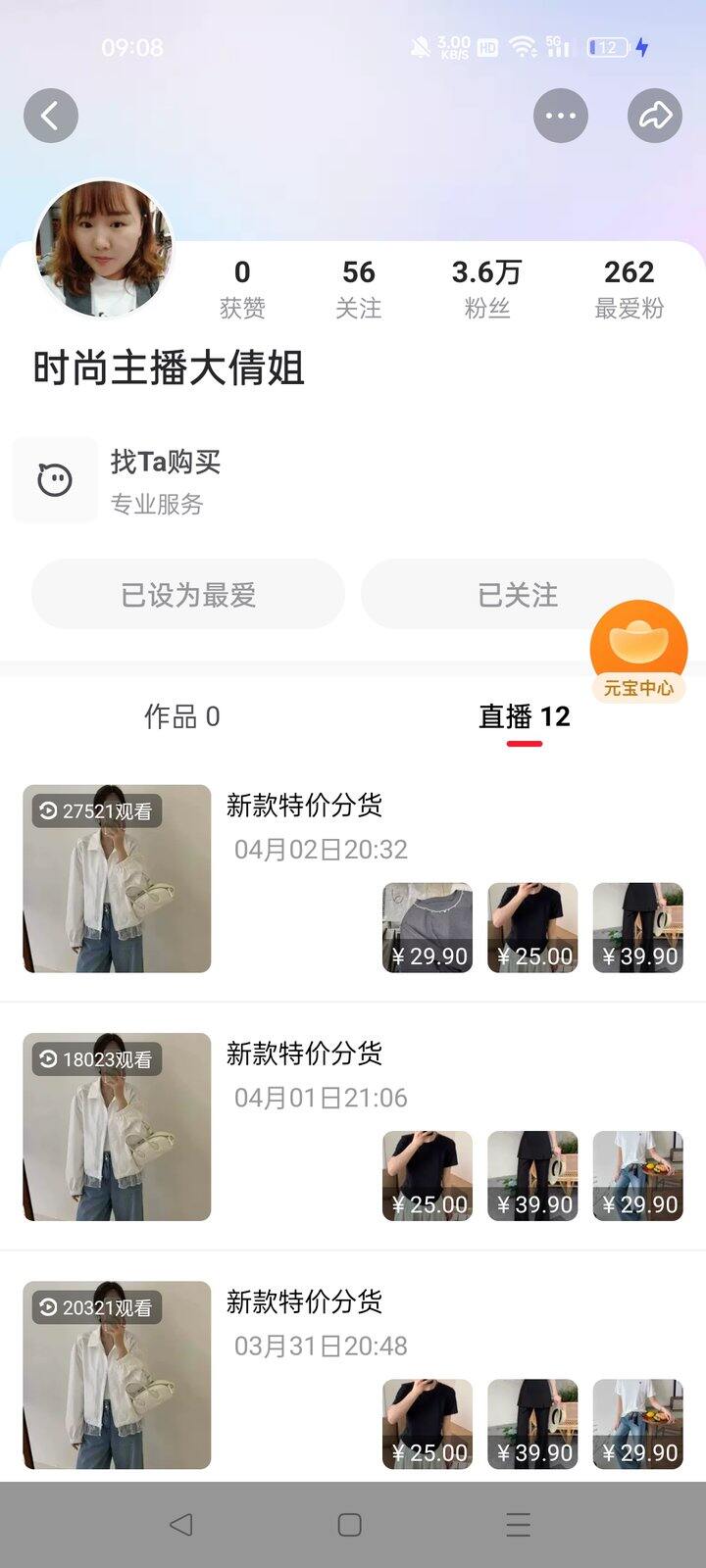Image resolution: width=706 pixels, height=1568 pixels.
Task: Open the April 2 livestream replay thumbnail
Action: 116,878
